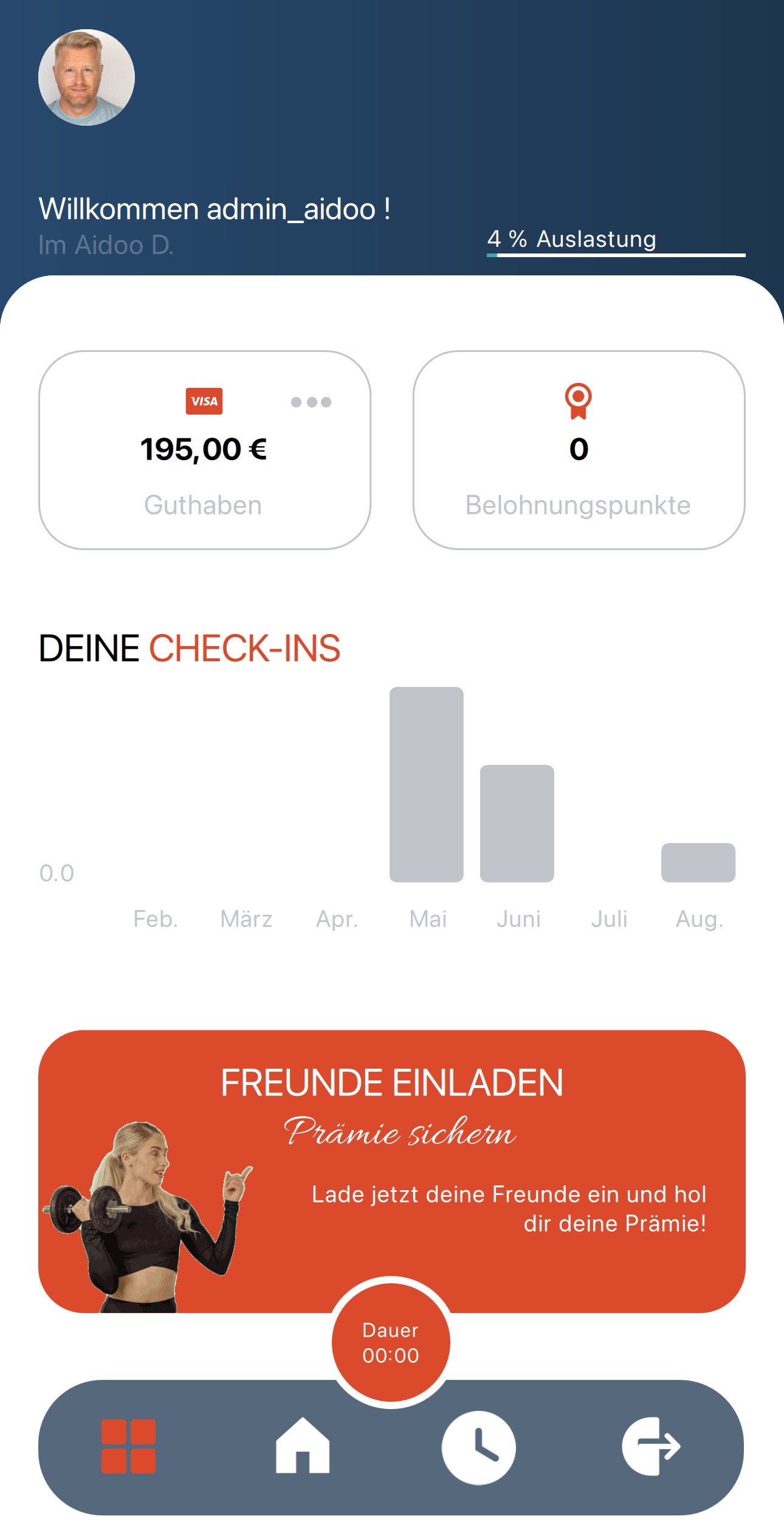Tap the Dauer timer button
This screenshot has width=784, height=1530.
(391, 1342)
